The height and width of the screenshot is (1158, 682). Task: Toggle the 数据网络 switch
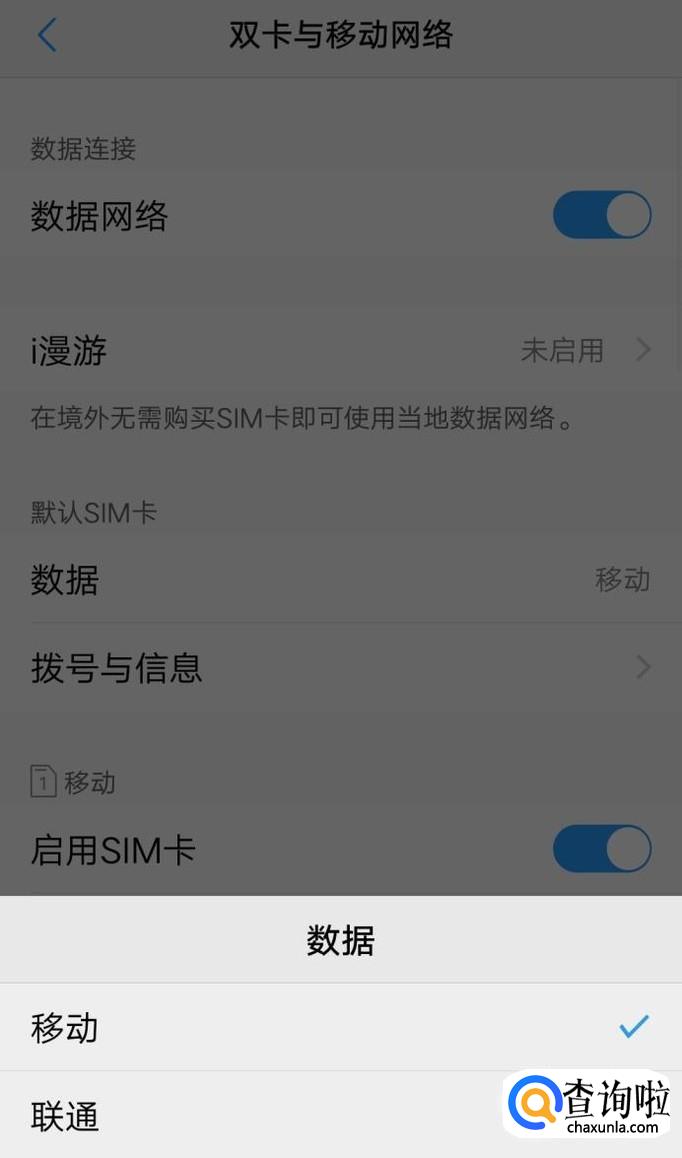602,216
